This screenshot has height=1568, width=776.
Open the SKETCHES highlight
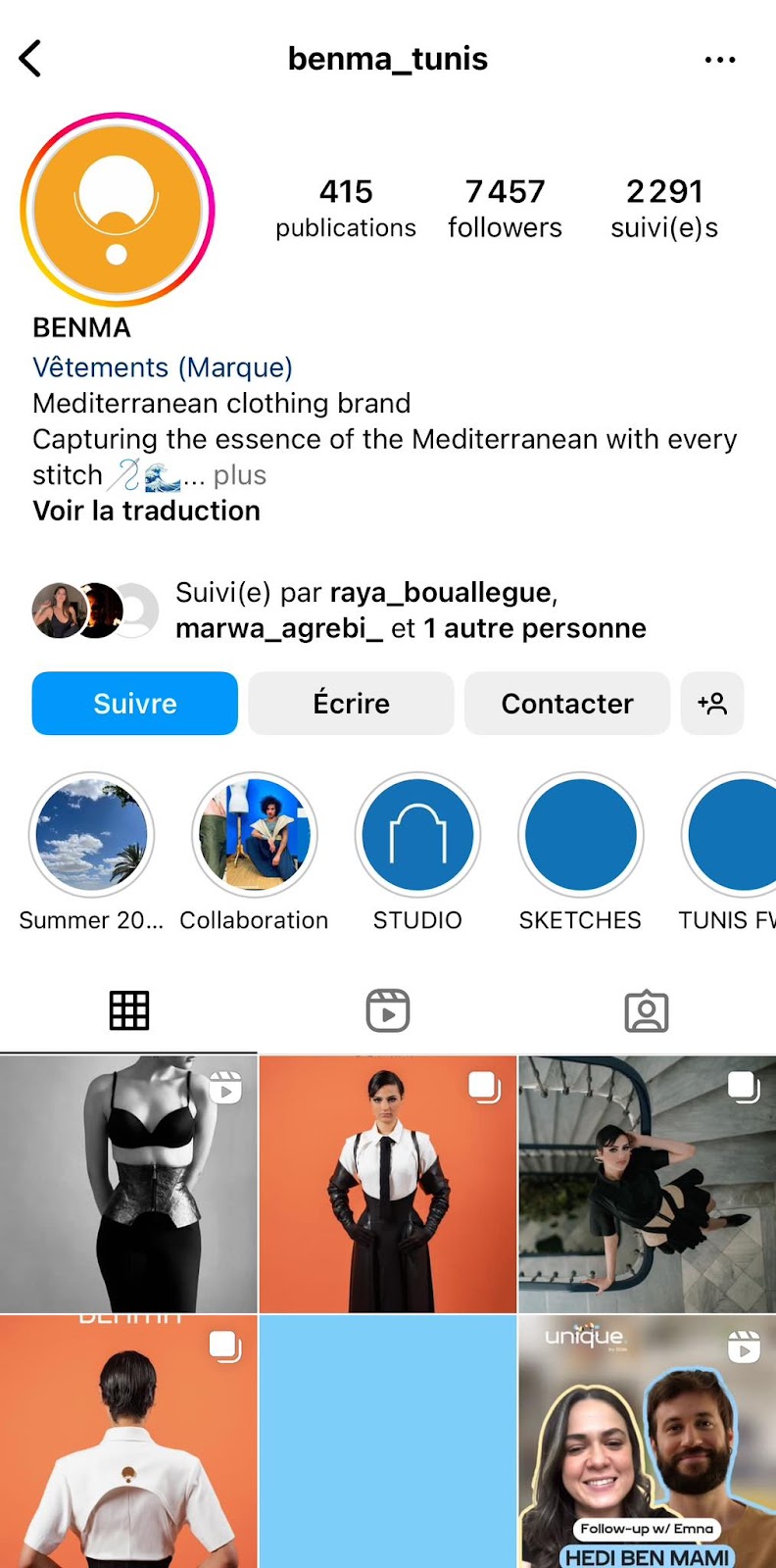pyautogui.click(x=580, y=836)
